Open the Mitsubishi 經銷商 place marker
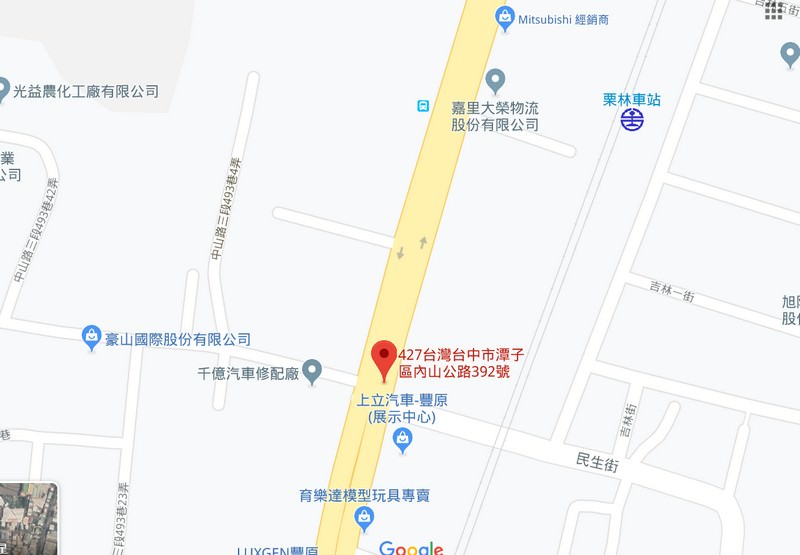This screenshot has width=800, height=555. coord(506,17)
